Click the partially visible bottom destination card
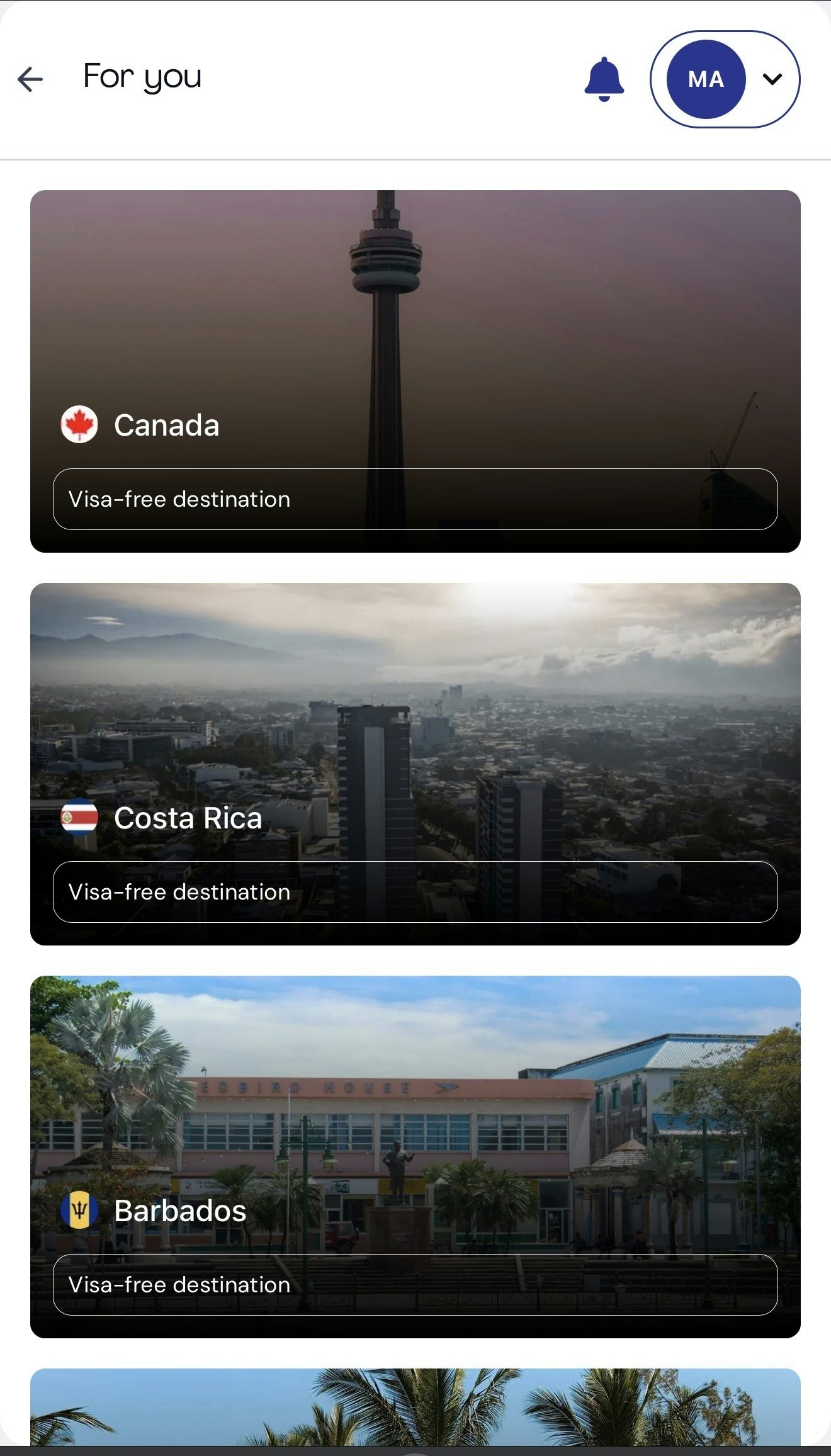 tap(415, 1410)
